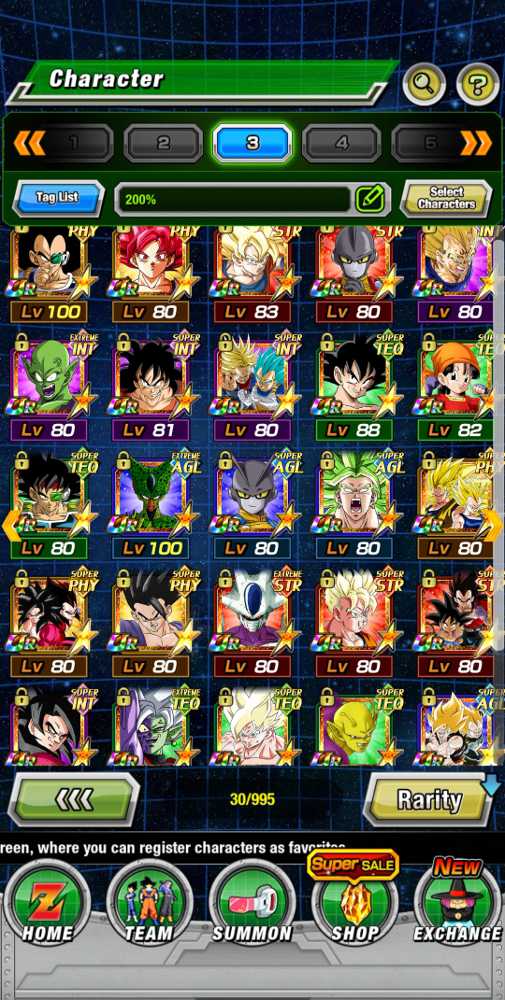Select the Lv 81 SUPER INT card

click(150, 385)
